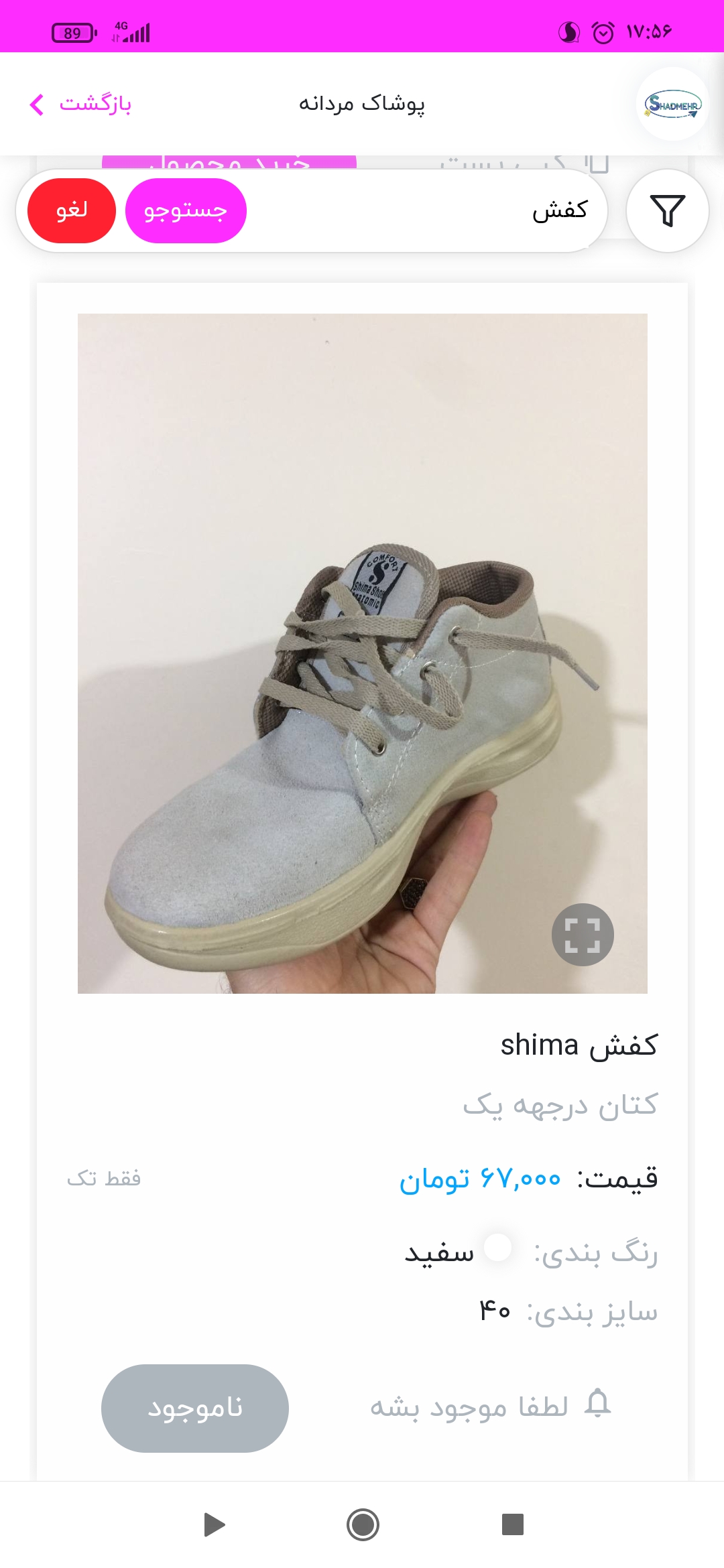Select the سفید color swatch
Screen dimensions: 724x1568
pyautogui.click(x=498, y=1248)
